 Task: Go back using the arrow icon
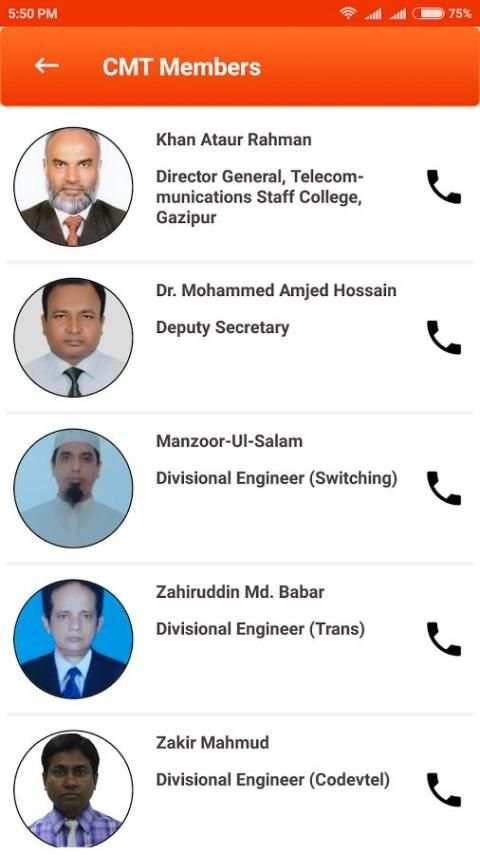click(x=47, y=66)
